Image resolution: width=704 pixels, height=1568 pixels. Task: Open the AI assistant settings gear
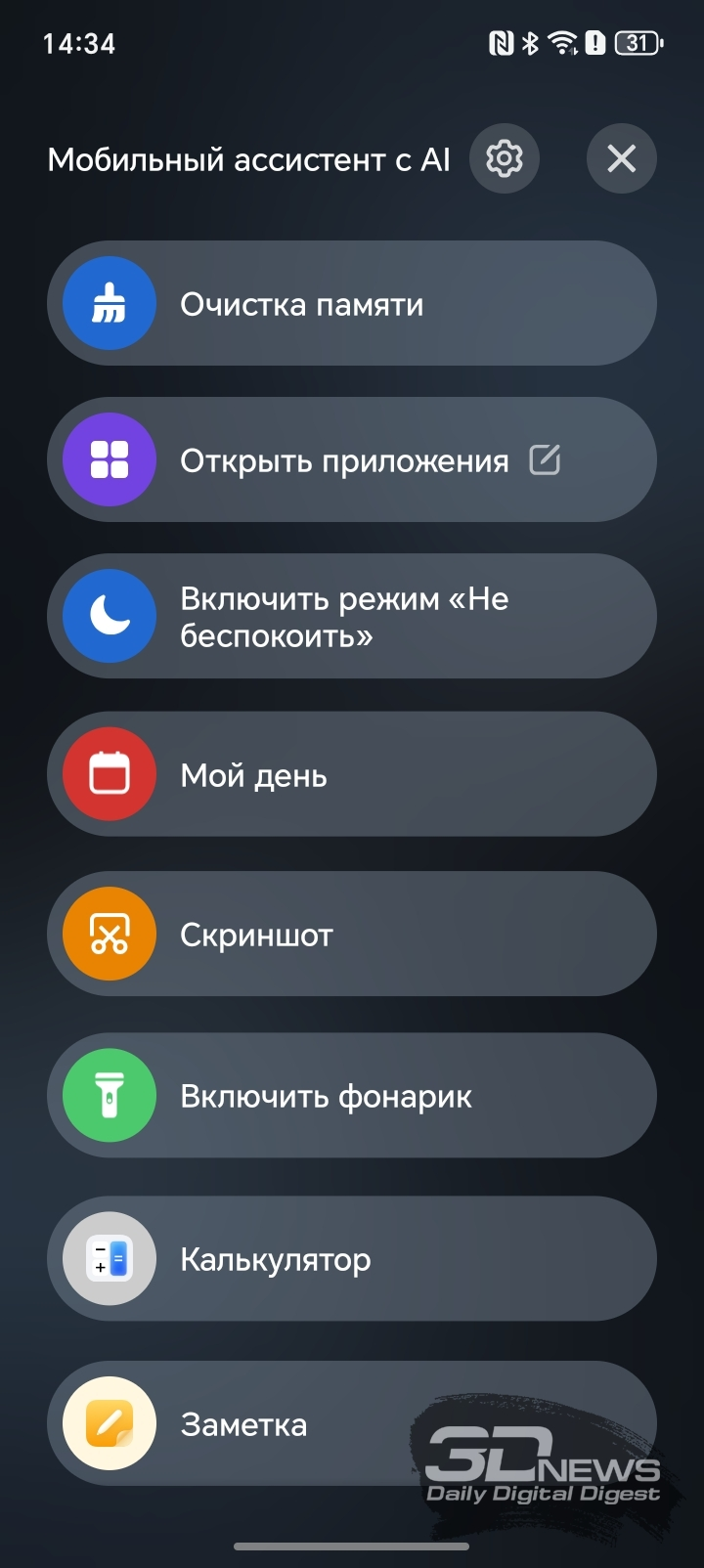click(x=505, y=158)
